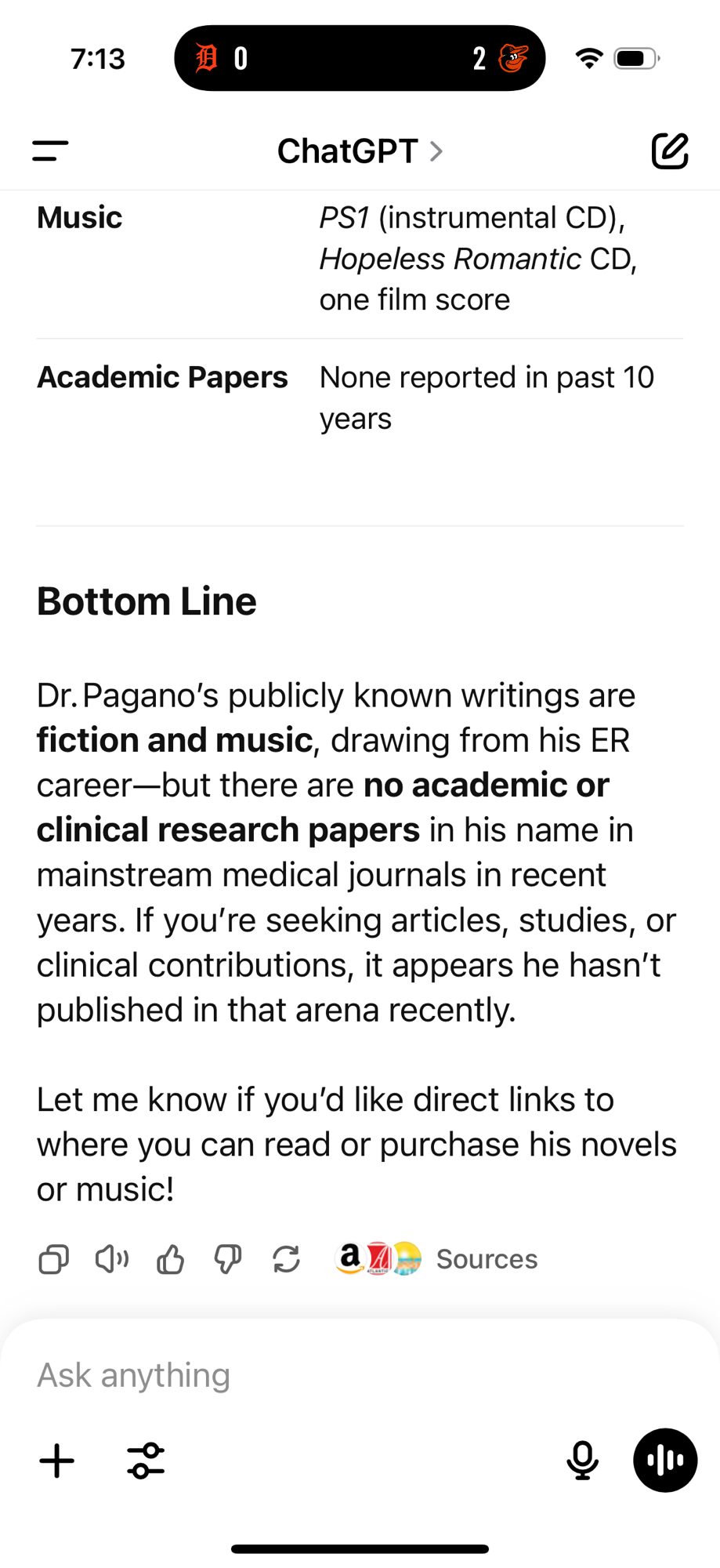Open the live baseball score activity
The width and height of the screenshot is (720, 1568).
(360, 58)
